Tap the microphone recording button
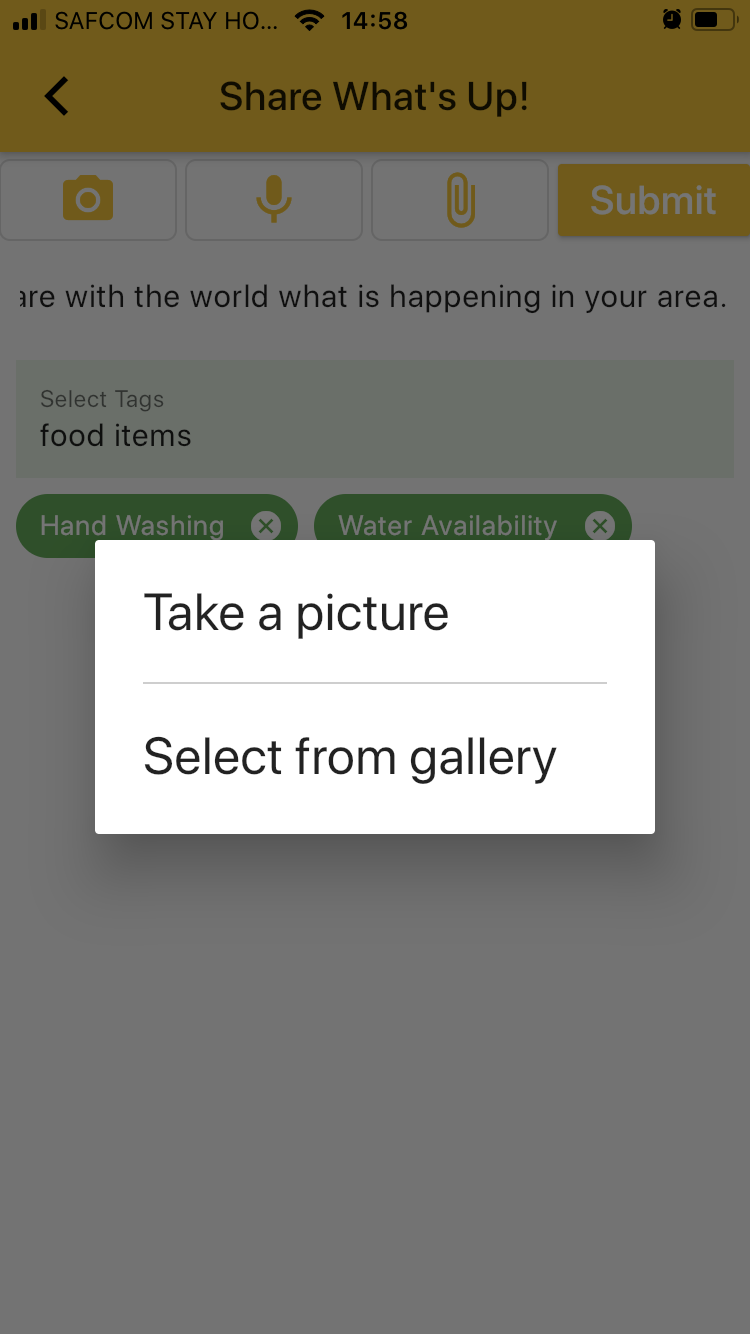This screenshot has width=750, height=1334. coord(273,200)
